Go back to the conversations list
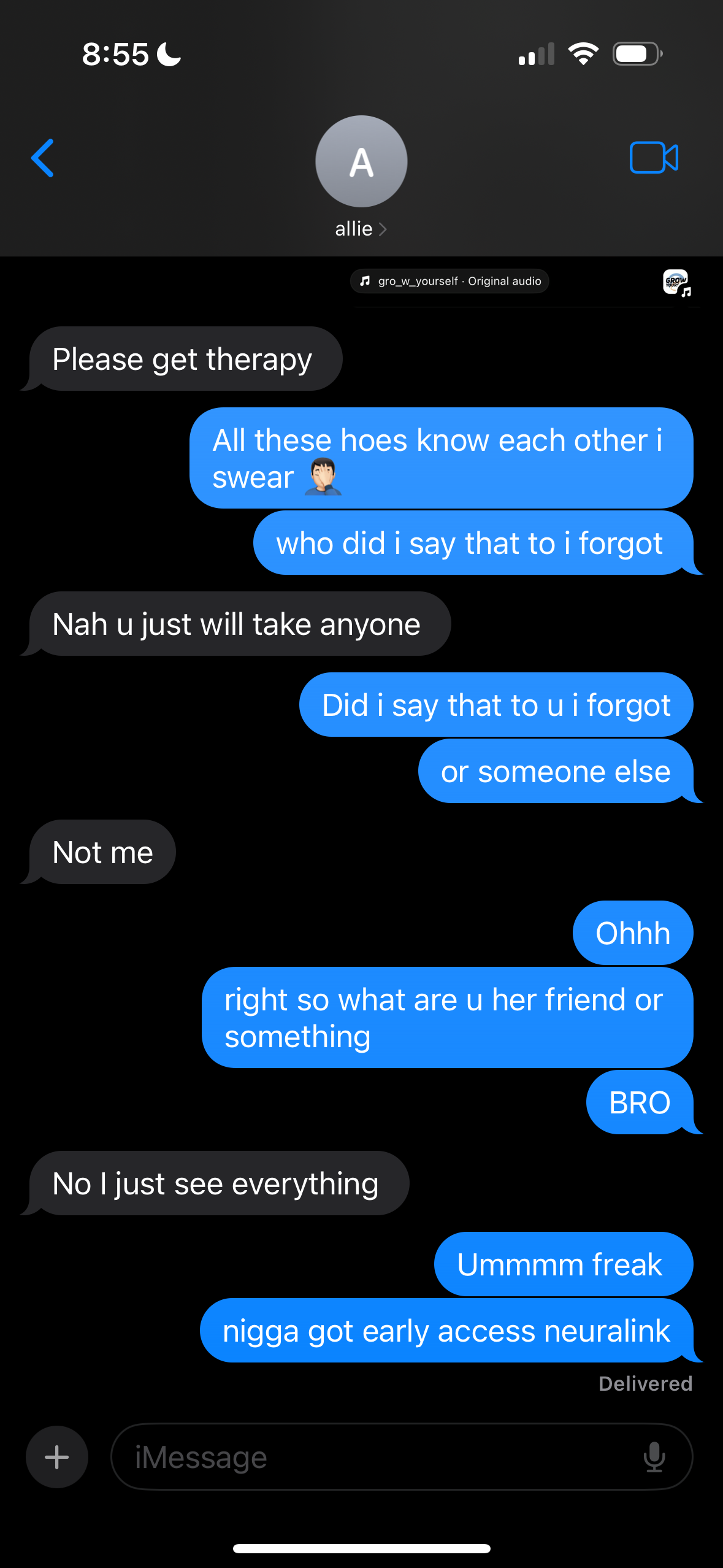The width and height of the screenshot is (723, 1568). pos(42,158)
